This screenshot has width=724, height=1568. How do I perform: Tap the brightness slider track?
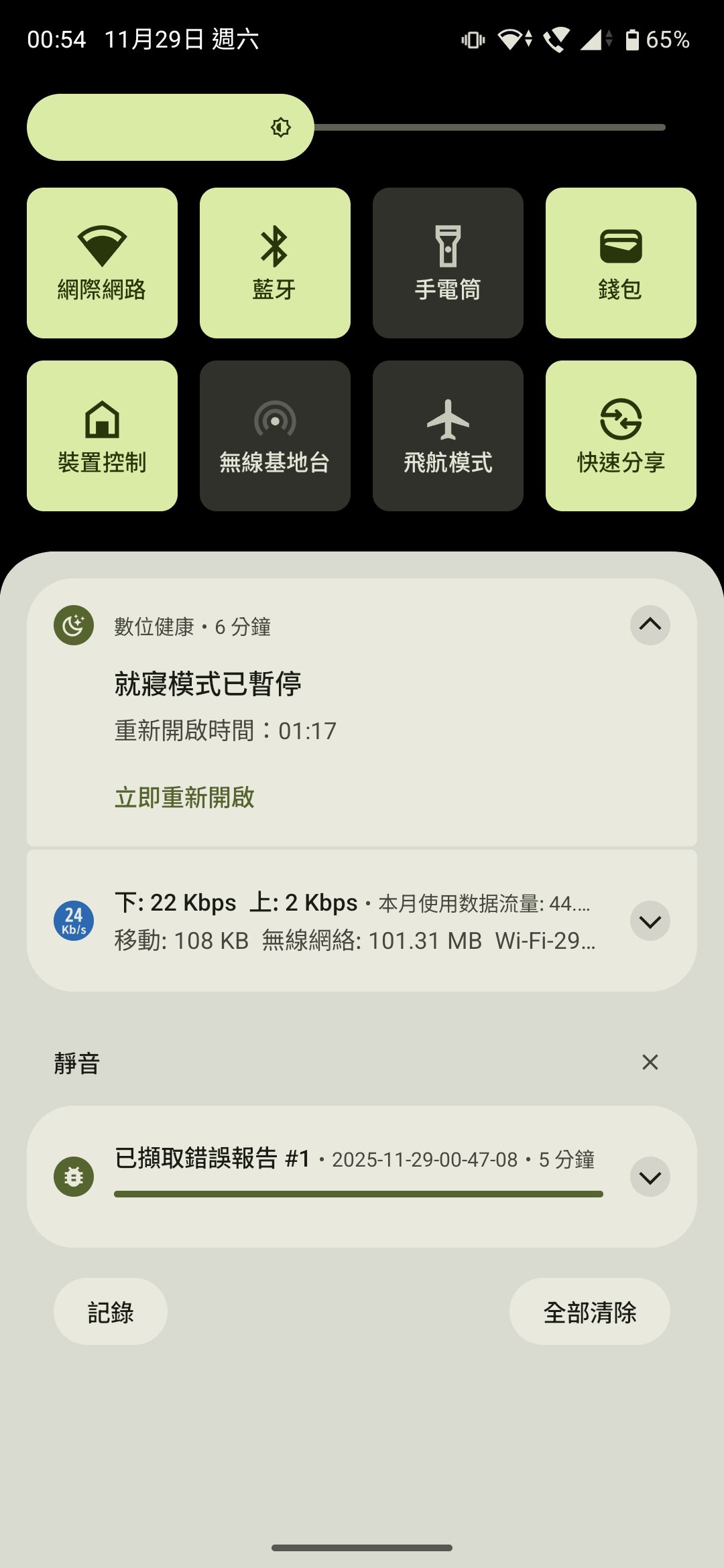point(489,127)
